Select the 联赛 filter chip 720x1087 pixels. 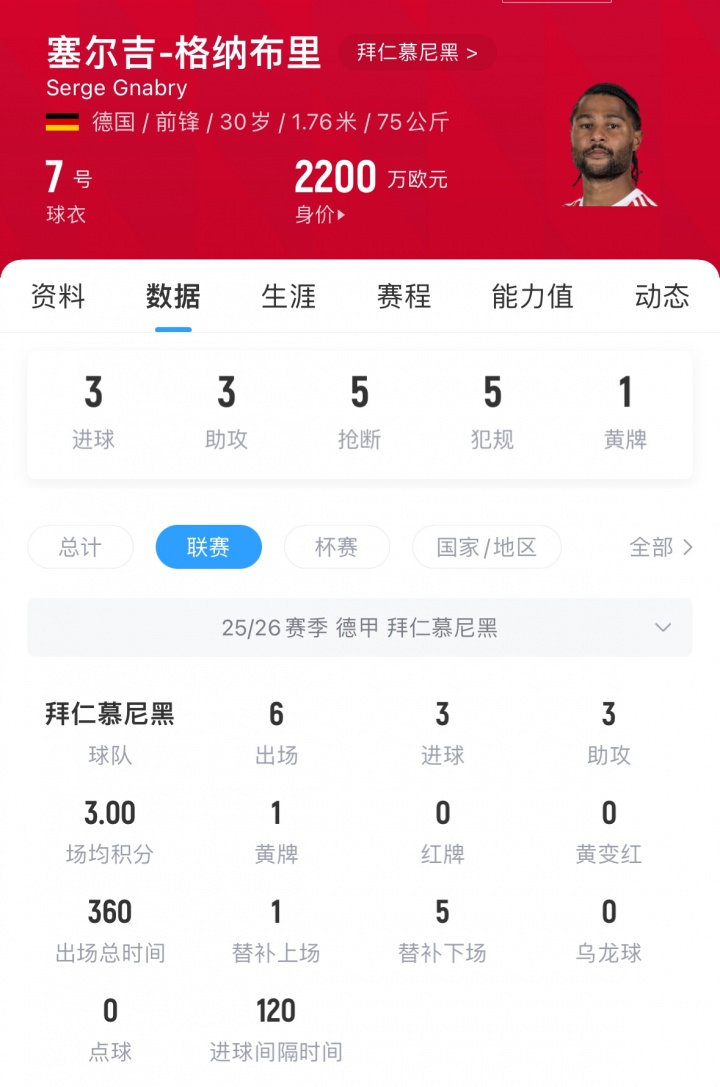coord(208,547)
